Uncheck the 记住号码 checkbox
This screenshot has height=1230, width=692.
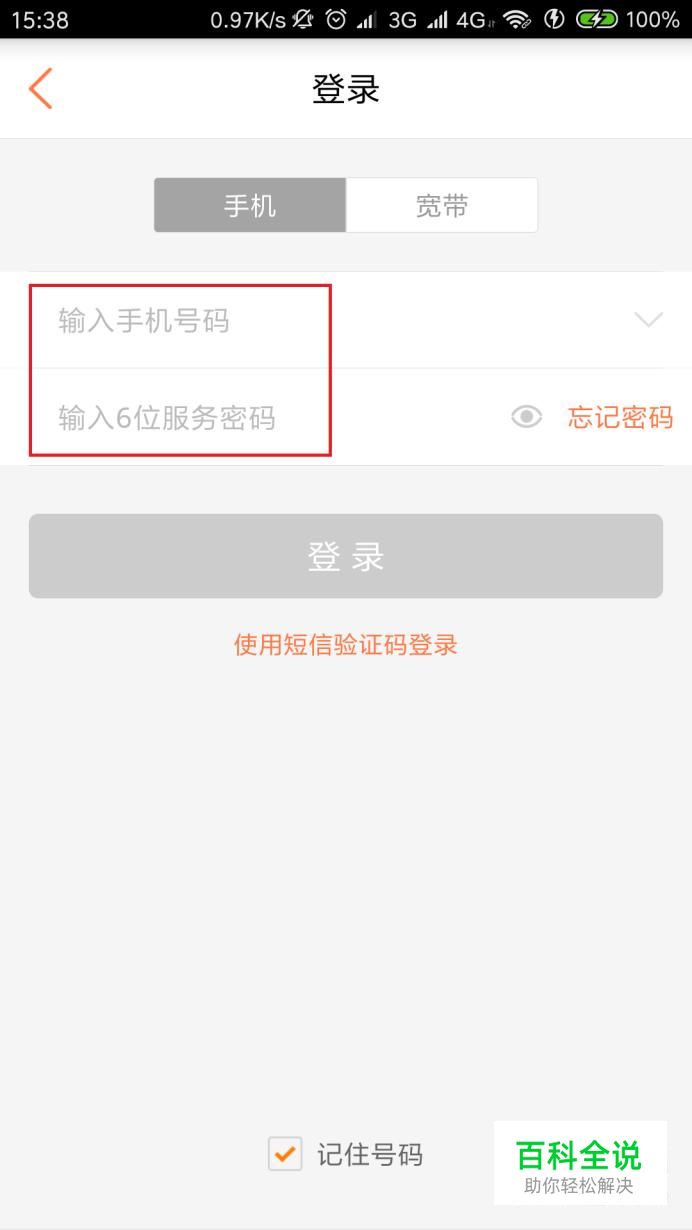pos(285,1155)
